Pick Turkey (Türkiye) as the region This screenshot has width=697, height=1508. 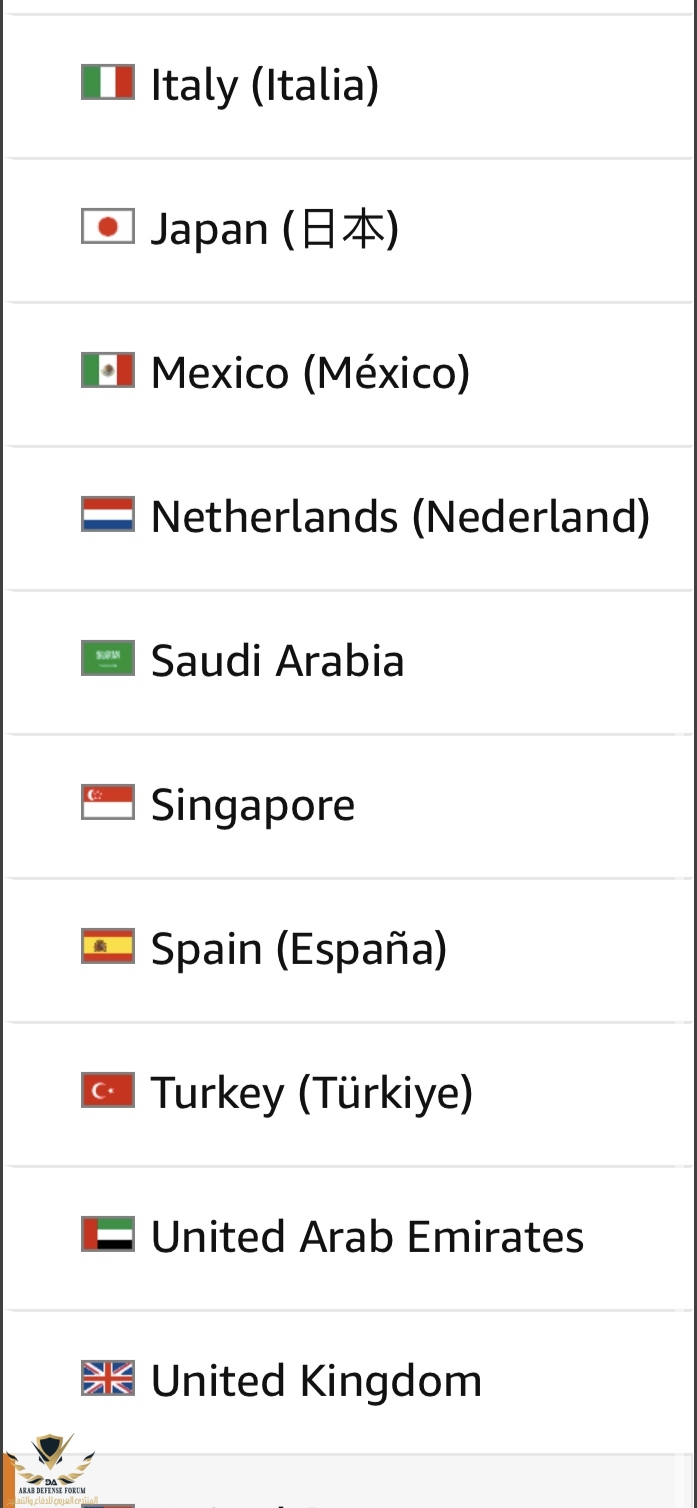coord(311,1093)
